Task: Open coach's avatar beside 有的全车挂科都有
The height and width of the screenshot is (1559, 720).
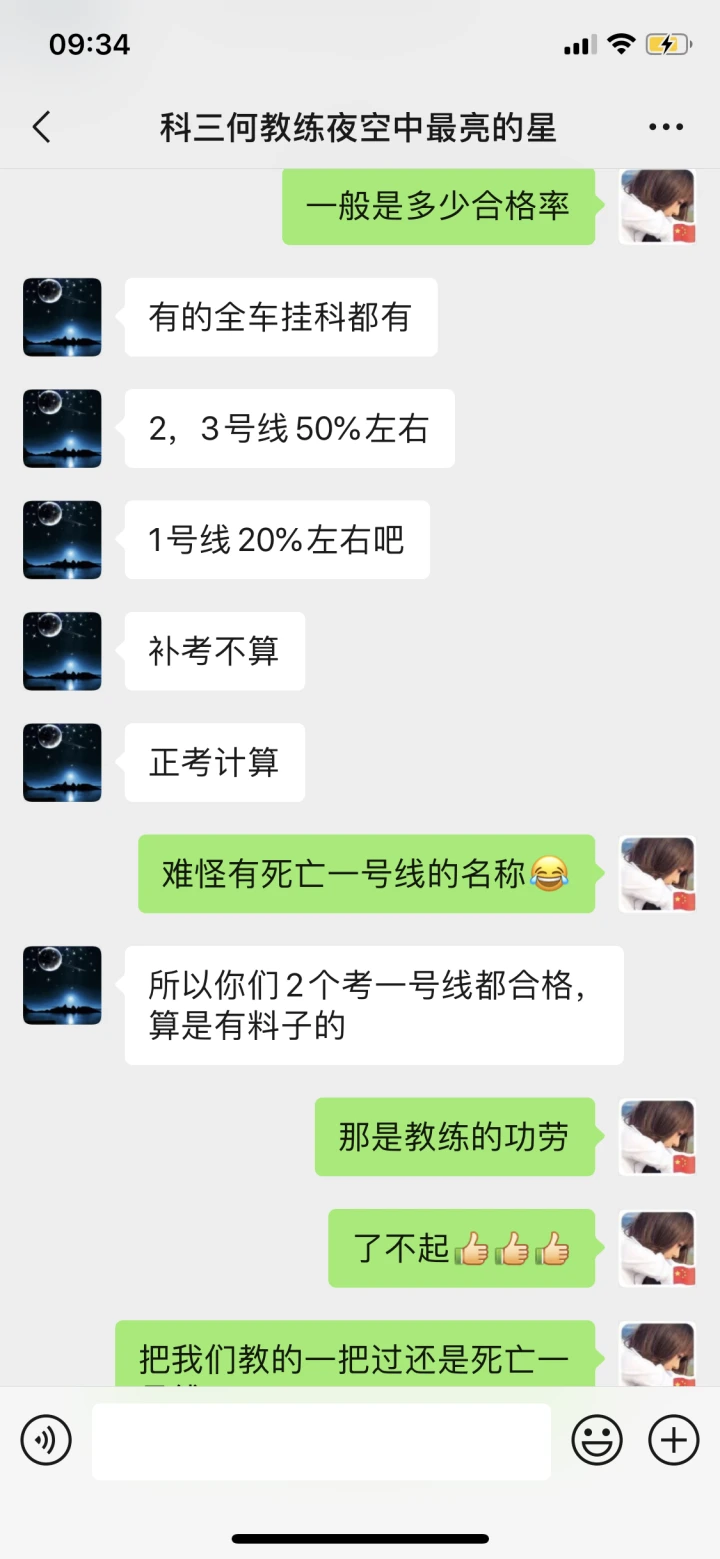Action: tap(62, 317)
